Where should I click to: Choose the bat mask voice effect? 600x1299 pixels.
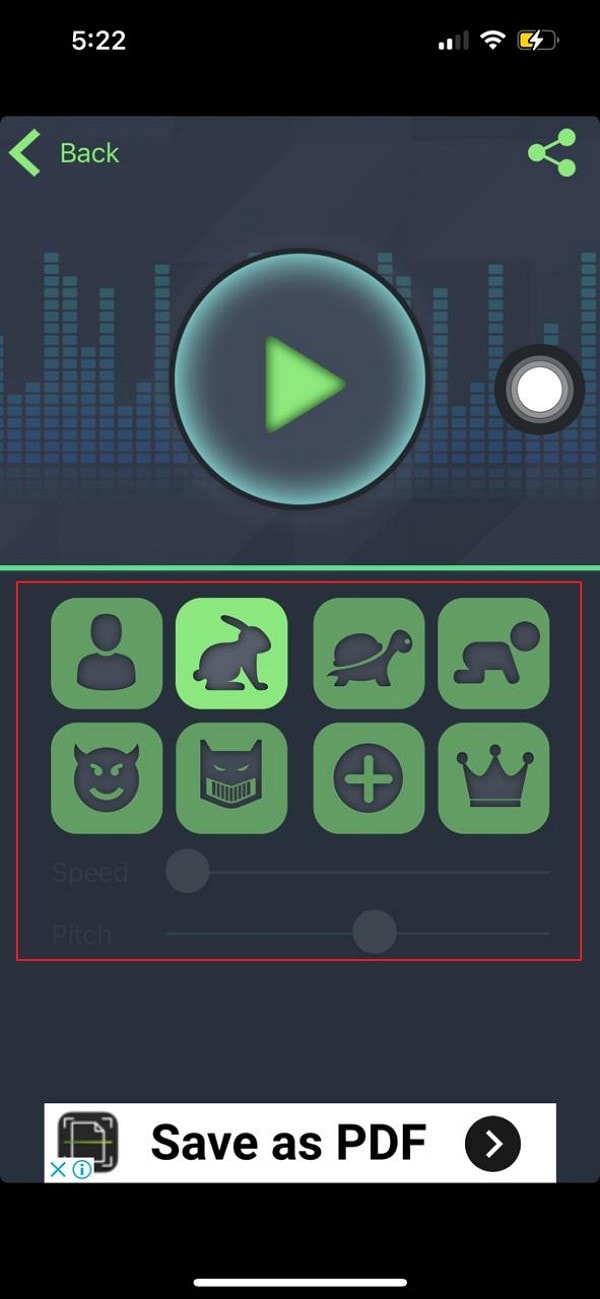tap(231, 778)
